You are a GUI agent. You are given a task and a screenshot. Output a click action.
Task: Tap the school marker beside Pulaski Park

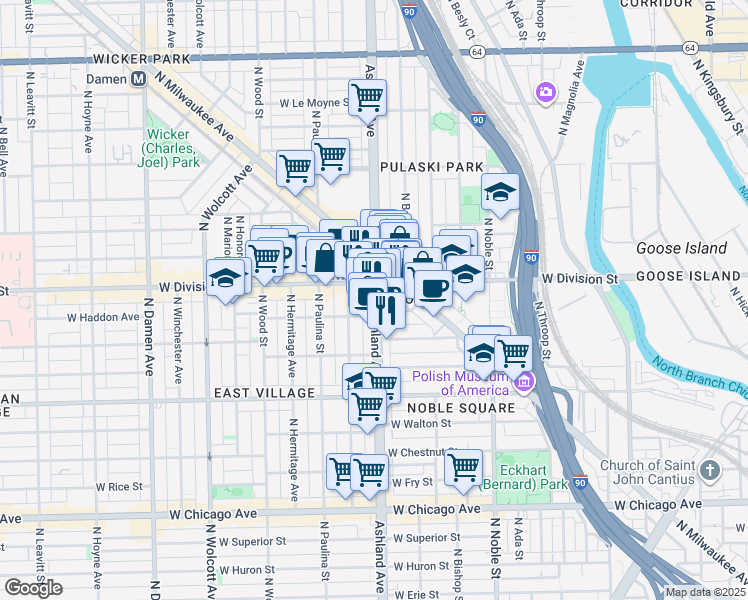coord(500,192)
